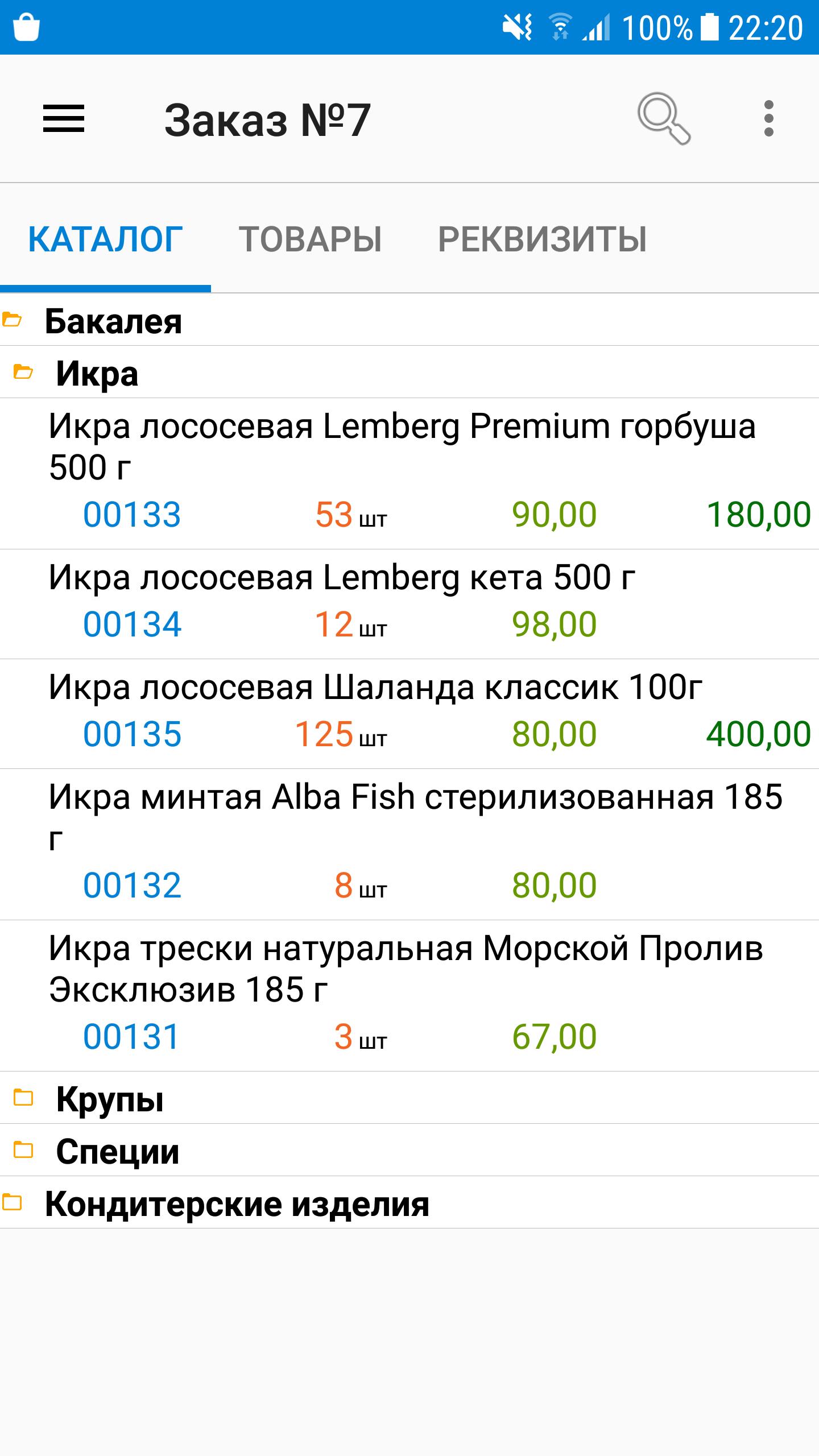Expand the Крупы folder

point(109,1098)
